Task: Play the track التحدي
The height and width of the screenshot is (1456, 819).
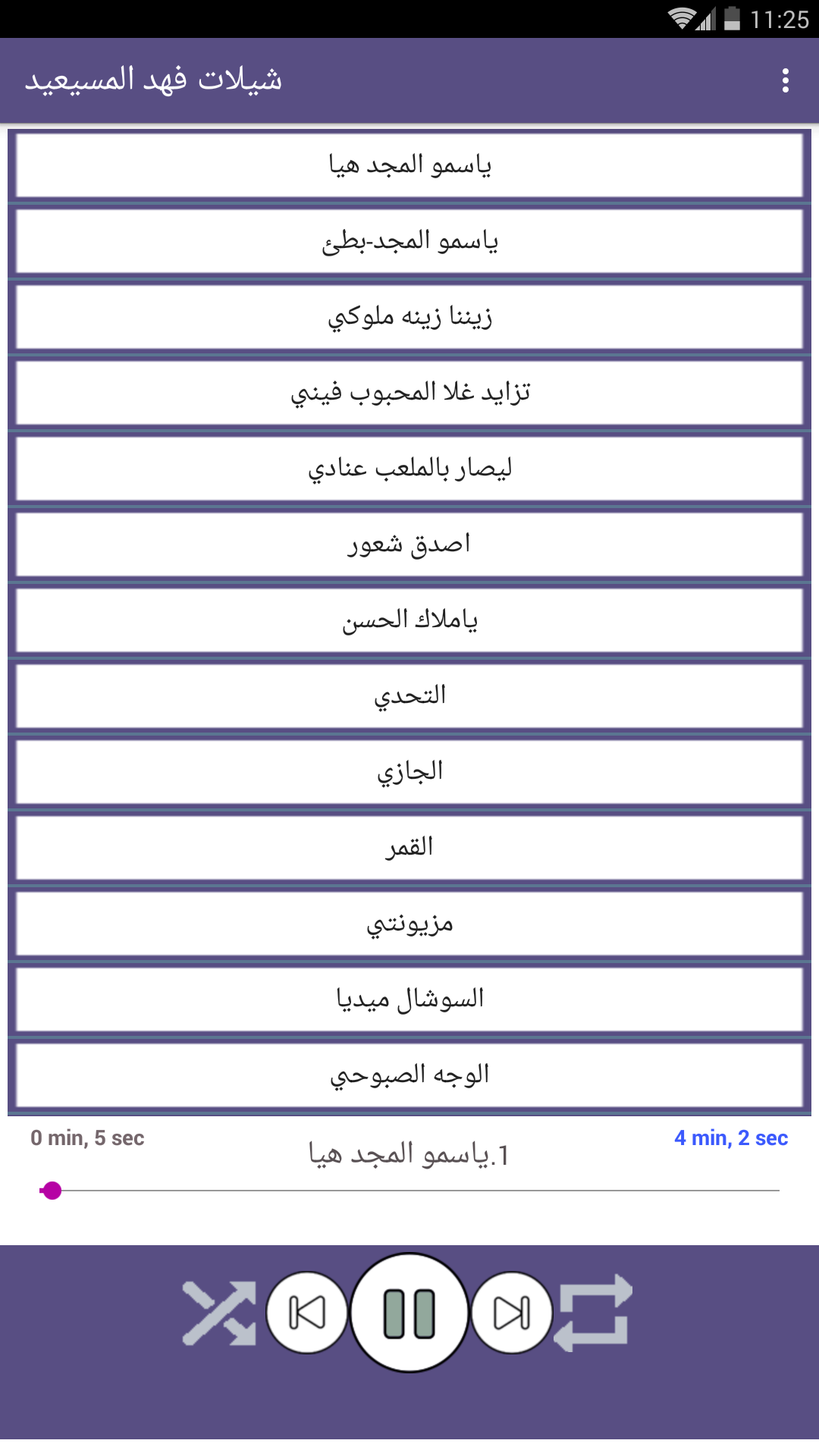Action: point(409,695)
